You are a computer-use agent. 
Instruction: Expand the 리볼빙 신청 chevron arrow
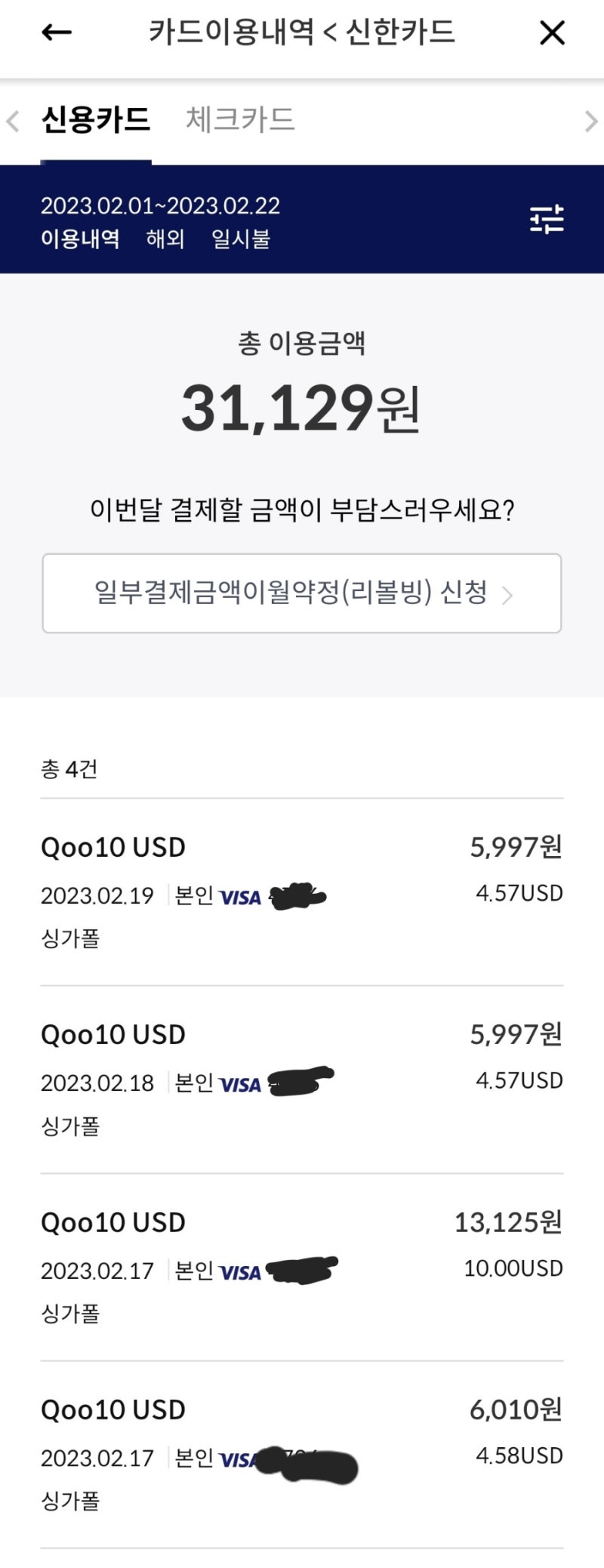[x=507, y=596]
